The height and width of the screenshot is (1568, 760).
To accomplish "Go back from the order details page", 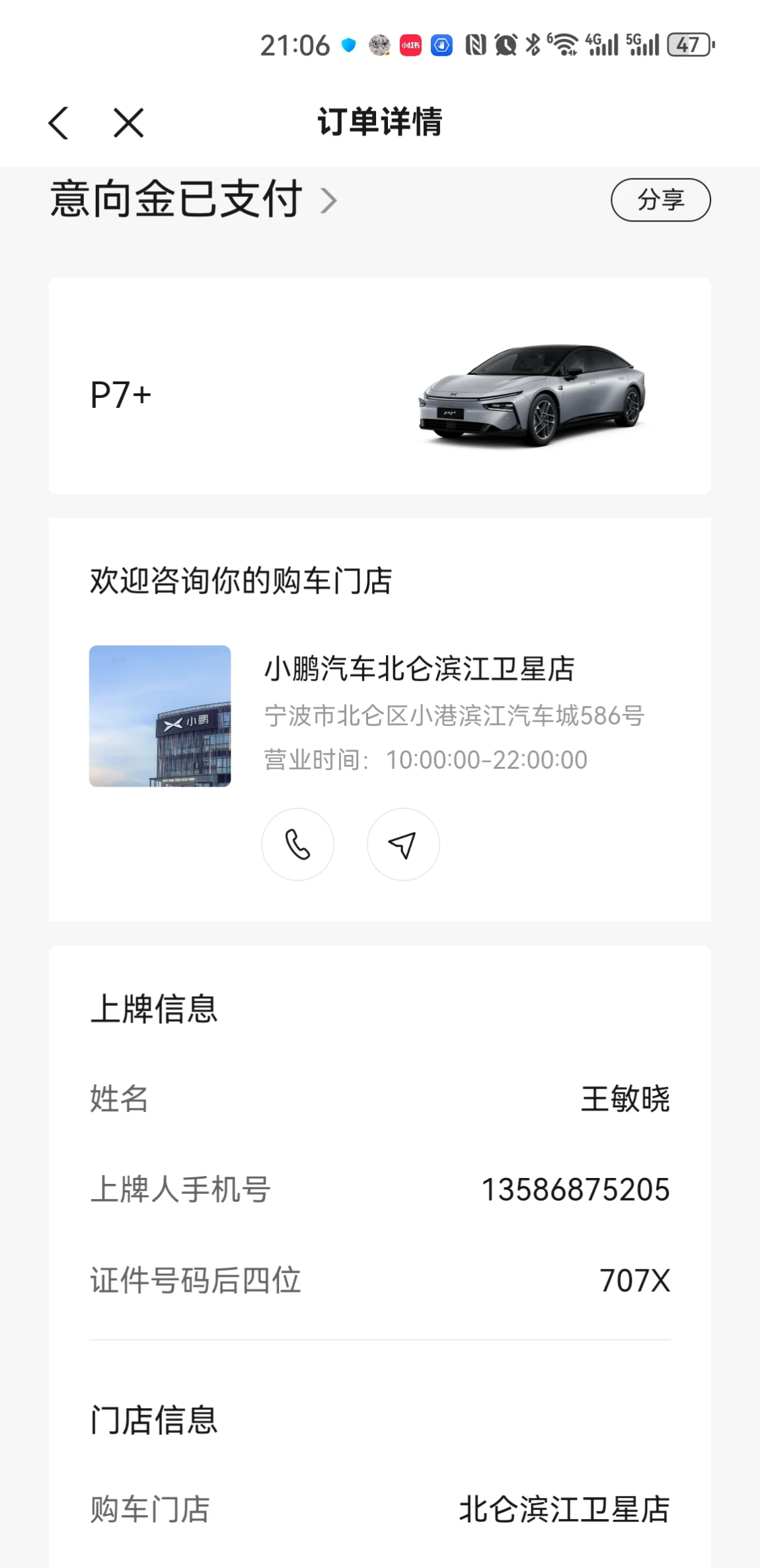I will [59, 123].
